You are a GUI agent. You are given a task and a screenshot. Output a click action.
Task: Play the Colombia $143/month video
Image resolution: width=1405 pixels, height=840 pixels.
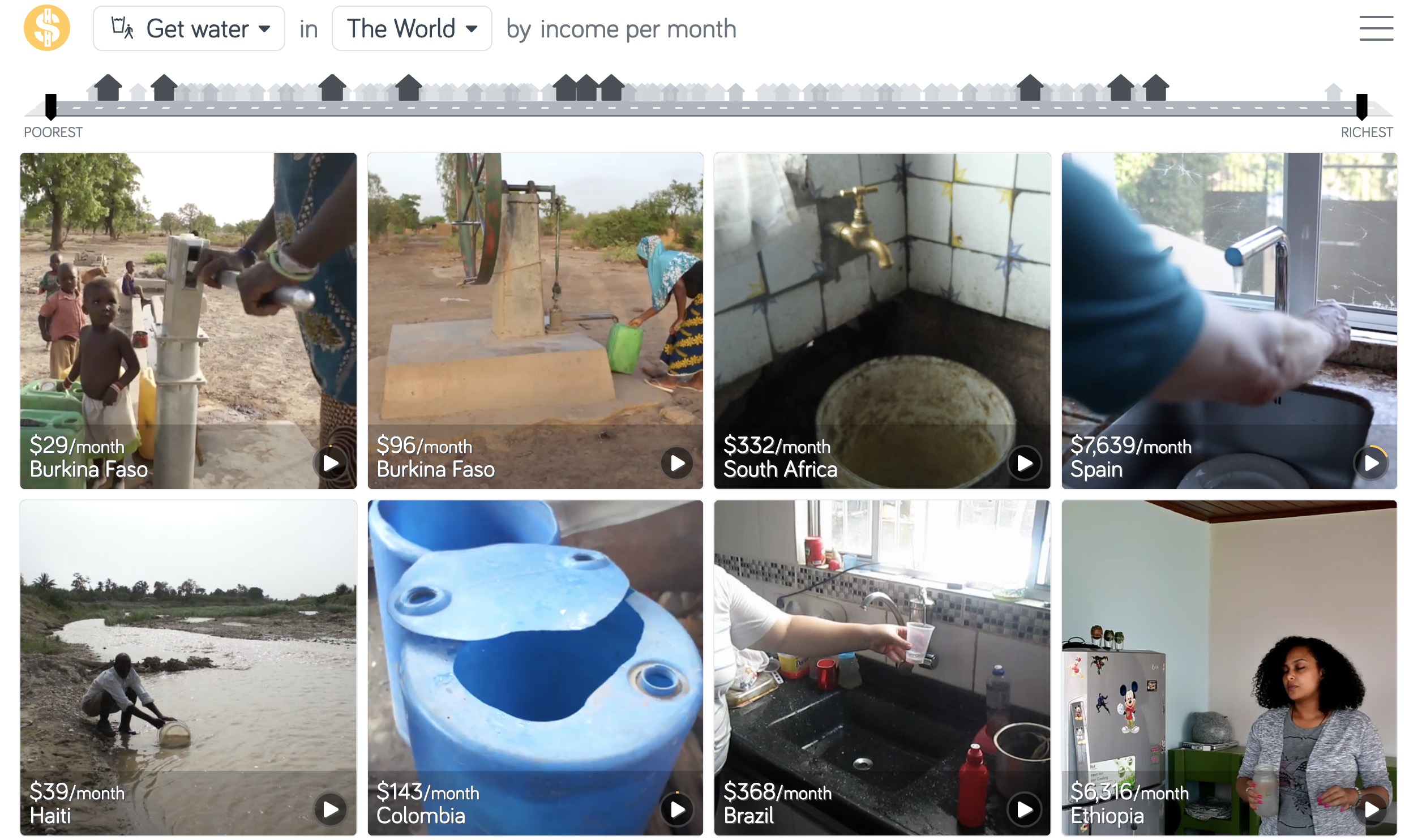[x=676, y=809]
